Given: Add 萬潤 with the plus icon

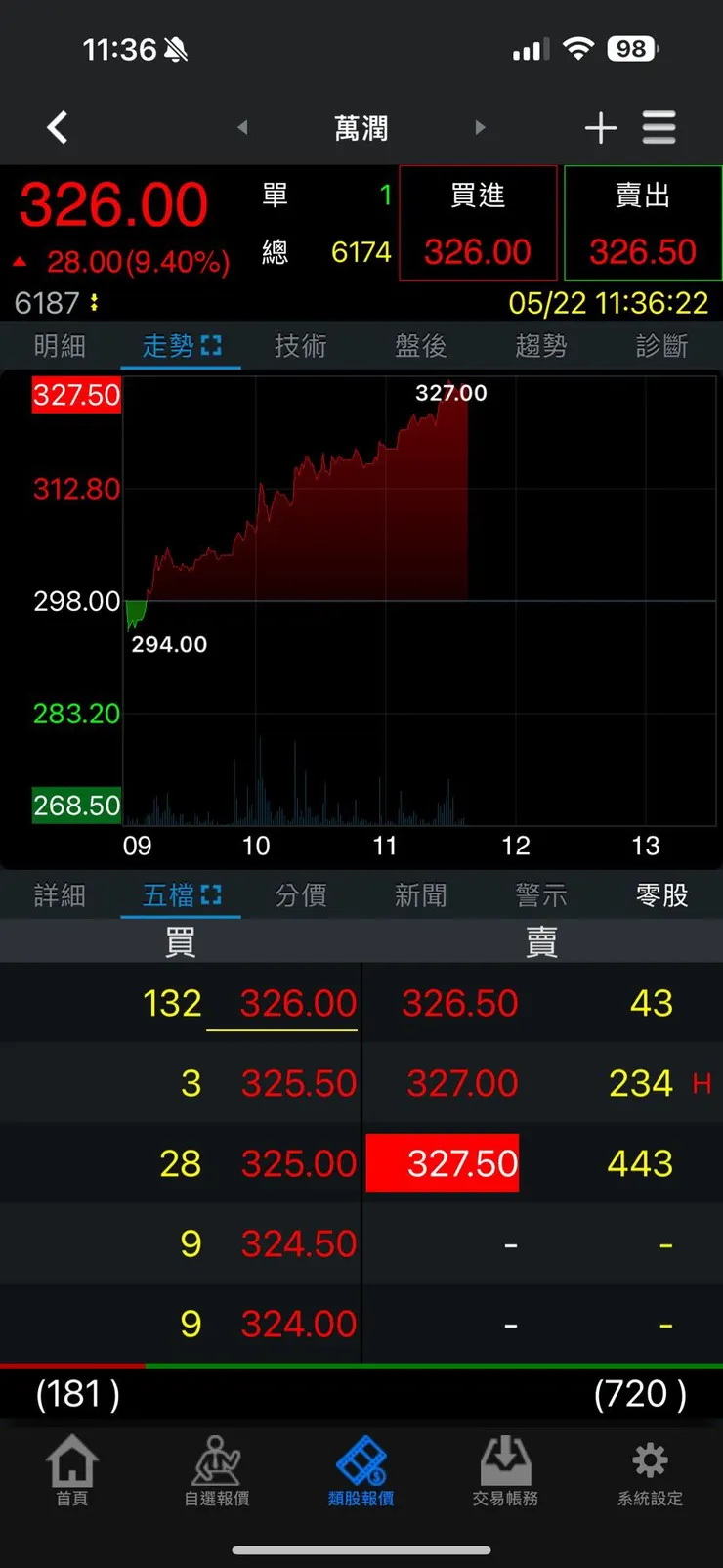Looking at the screenshot, I should click(600, 127).
